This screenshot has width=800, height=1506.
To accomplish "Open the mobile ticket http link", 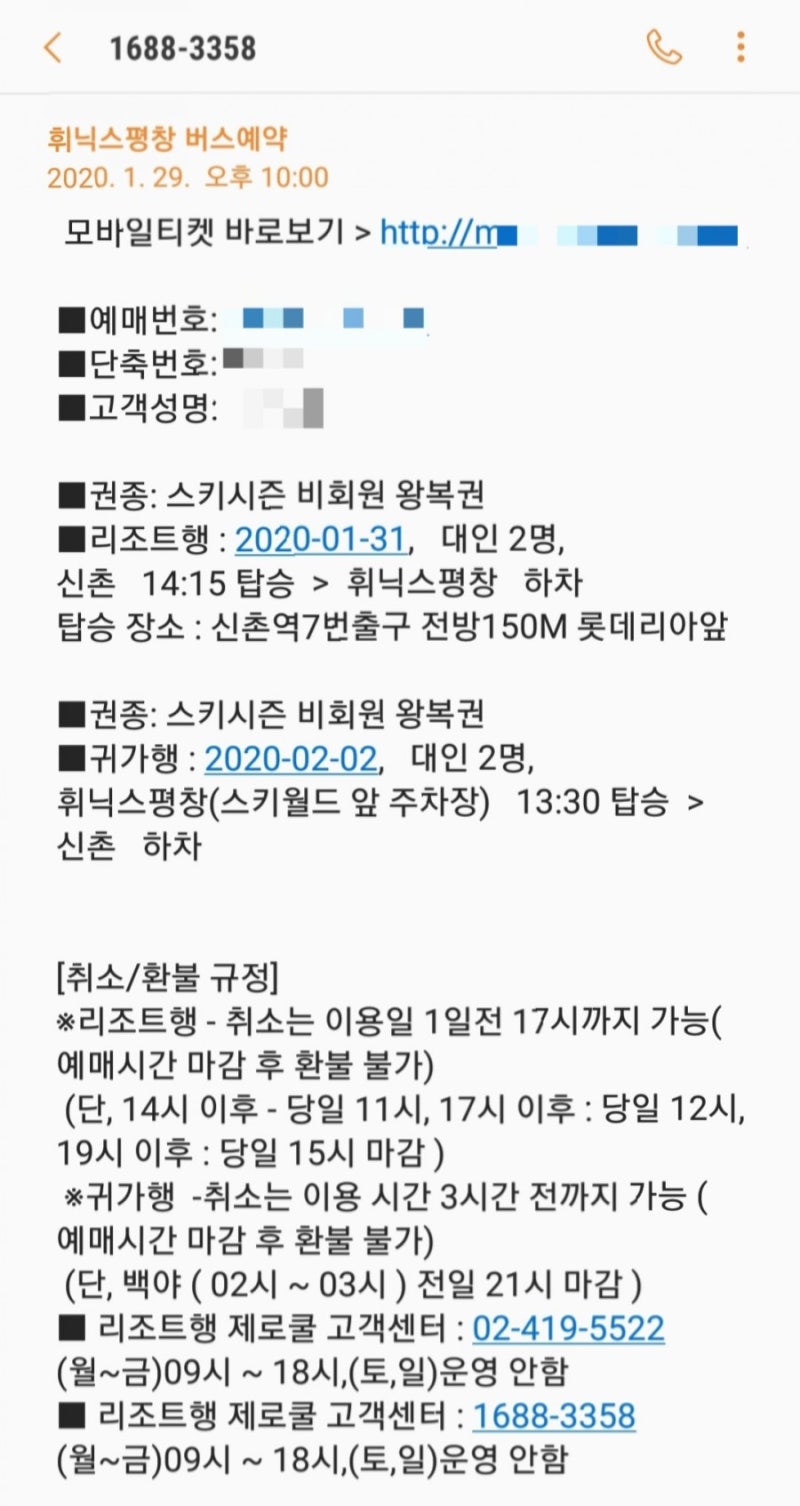I will point(564,234).
